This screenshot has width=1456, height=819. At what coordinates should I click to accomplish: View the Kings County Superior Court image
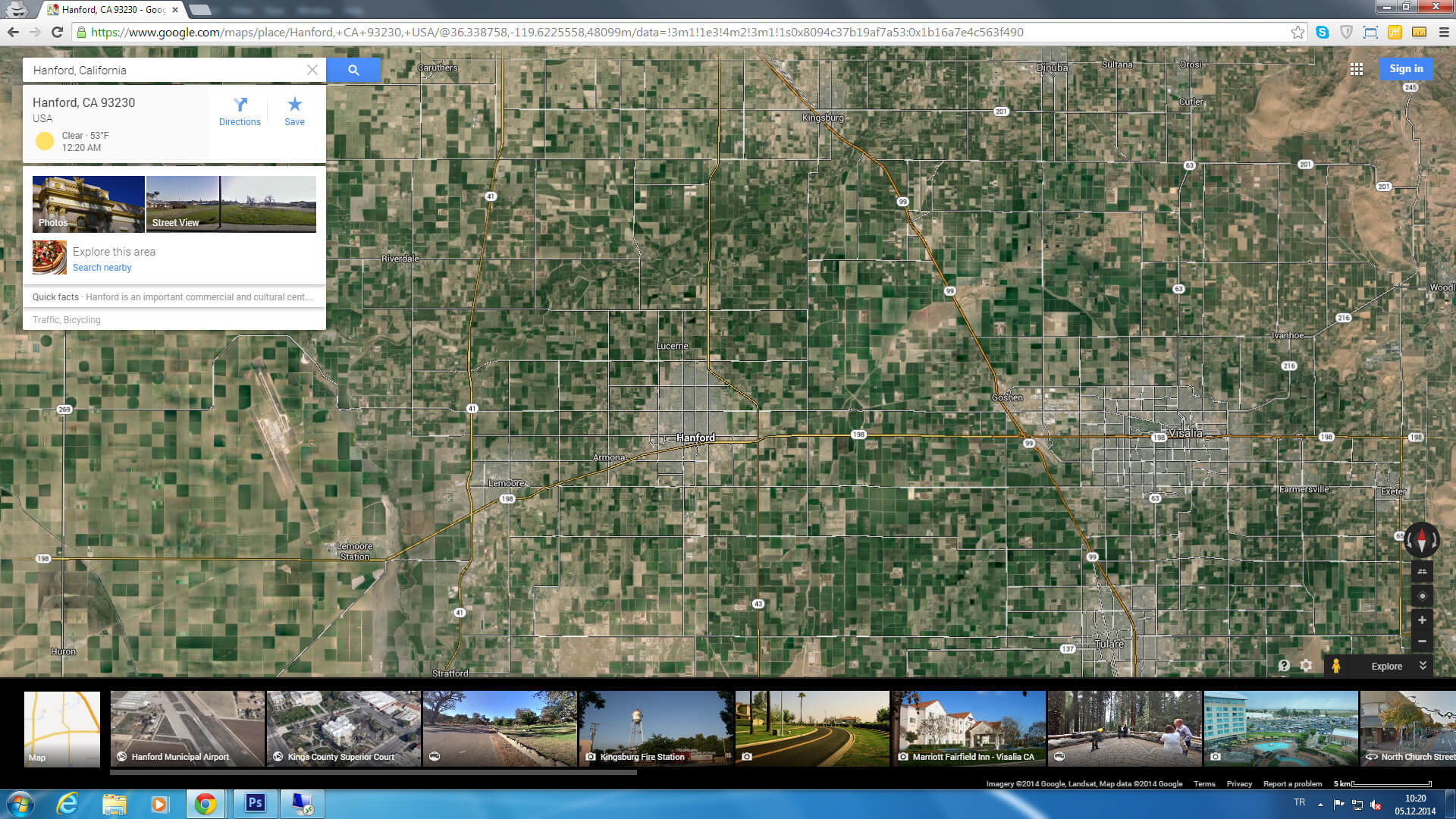[344, 728]
